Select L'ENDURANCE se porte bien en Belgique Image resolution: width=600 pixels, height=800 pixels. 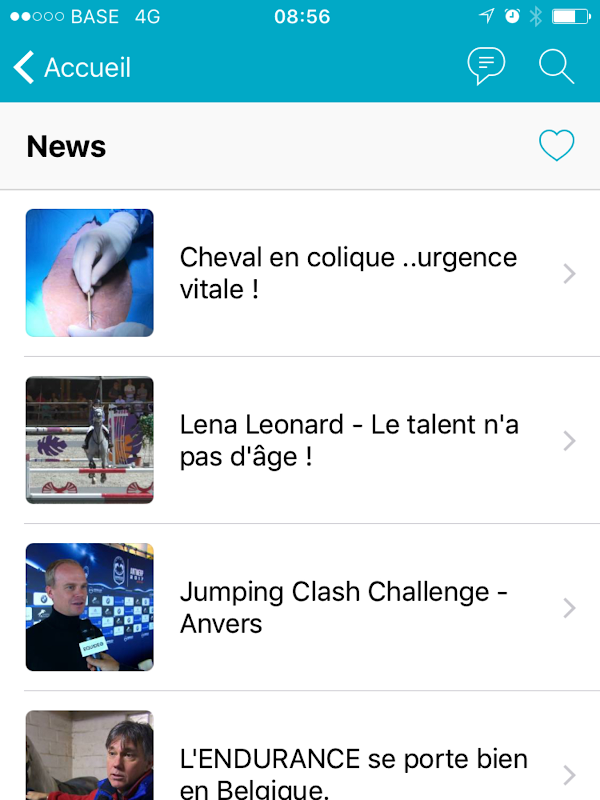click(353, 772)
